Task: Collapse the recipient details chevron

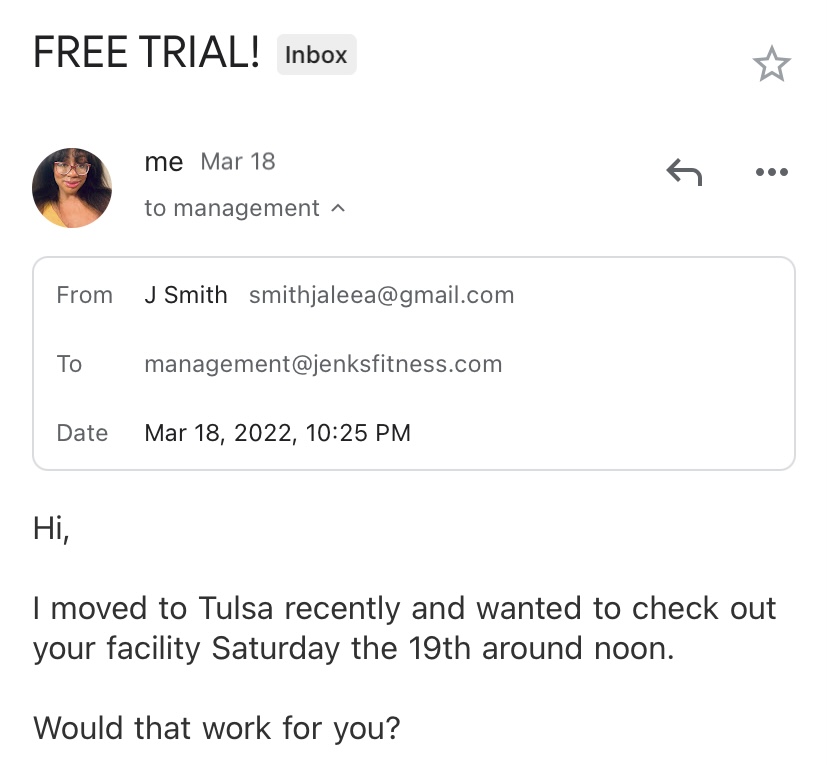Action: coord(338,208)
